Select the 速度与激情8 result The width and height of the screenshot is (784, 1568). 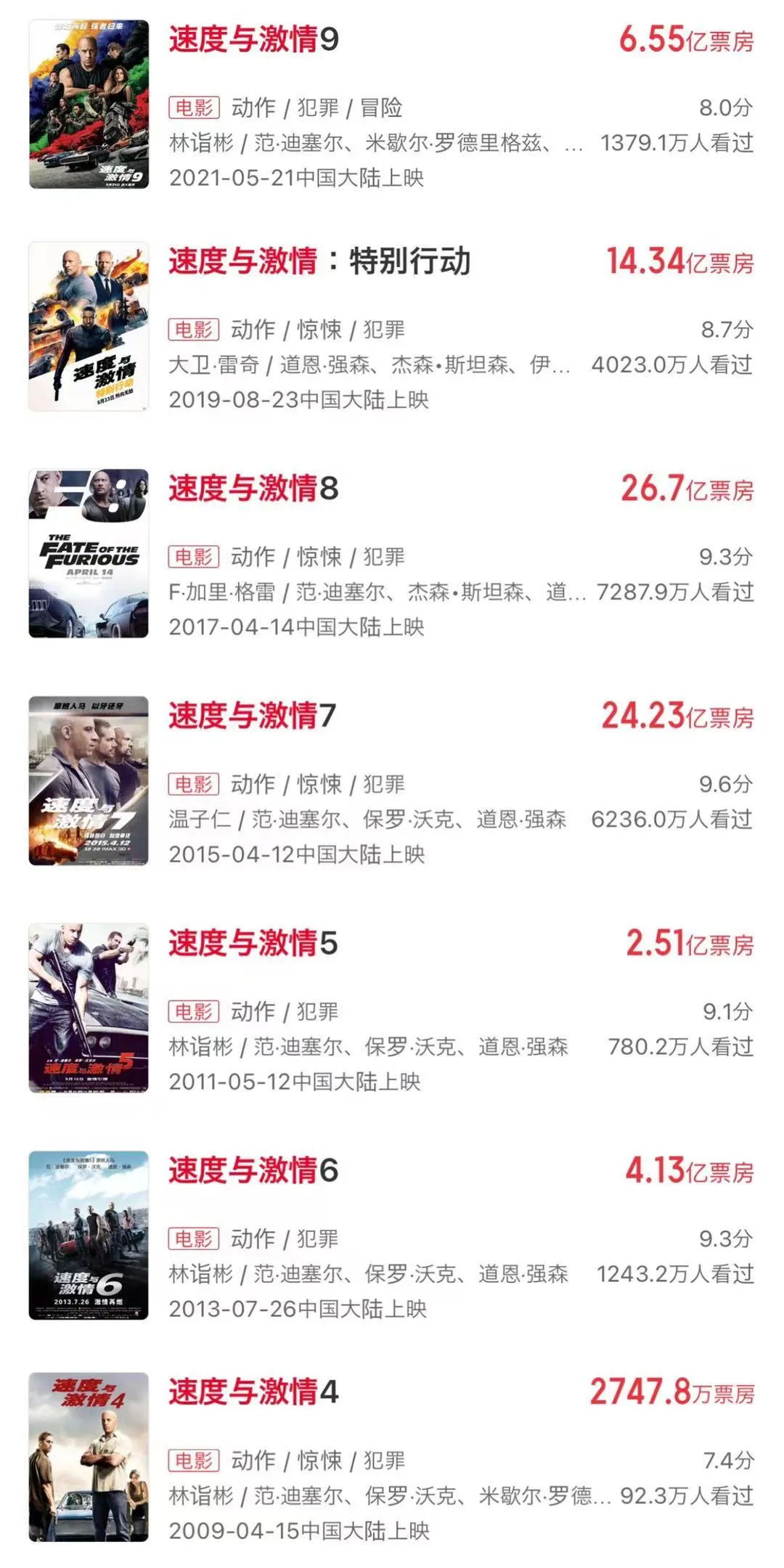254,489
